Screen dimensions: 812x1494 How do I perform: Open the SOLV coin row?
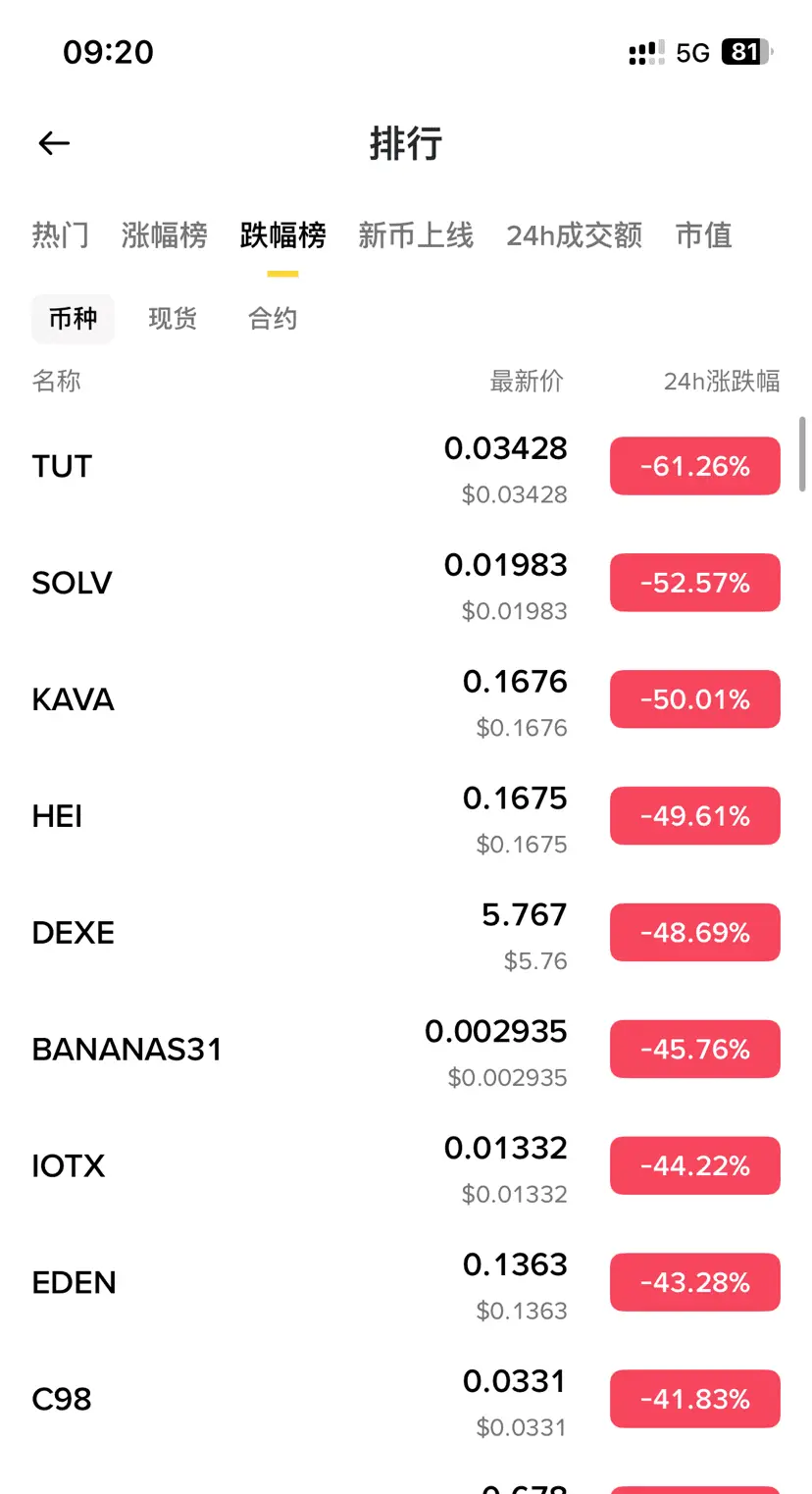pyautogui.click(x=294, y=584)
